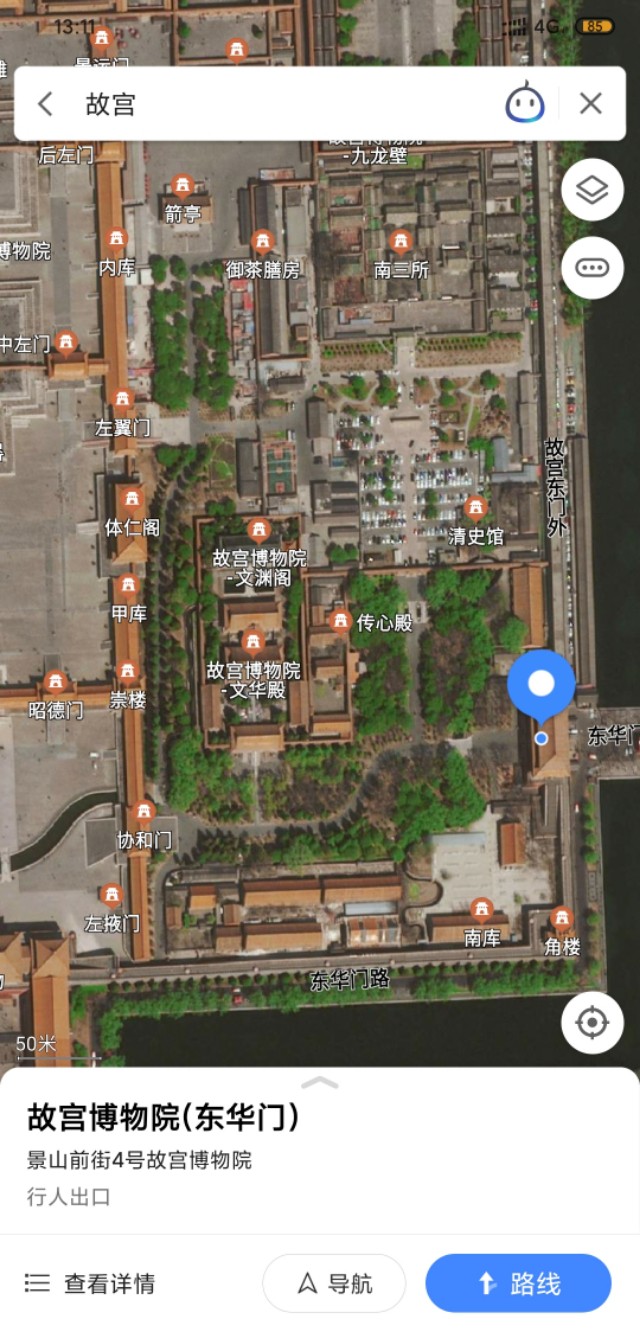The width and height of the screenshot is (640, 1332).
Task: Select the 传心殿 map marker
Action: pyautogui.click(x=341, y=621)
